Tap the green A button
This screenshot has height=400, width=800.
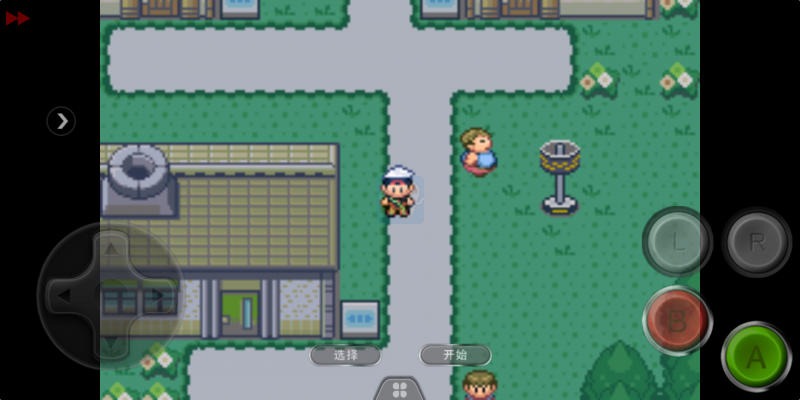click(x=755, y=357)
